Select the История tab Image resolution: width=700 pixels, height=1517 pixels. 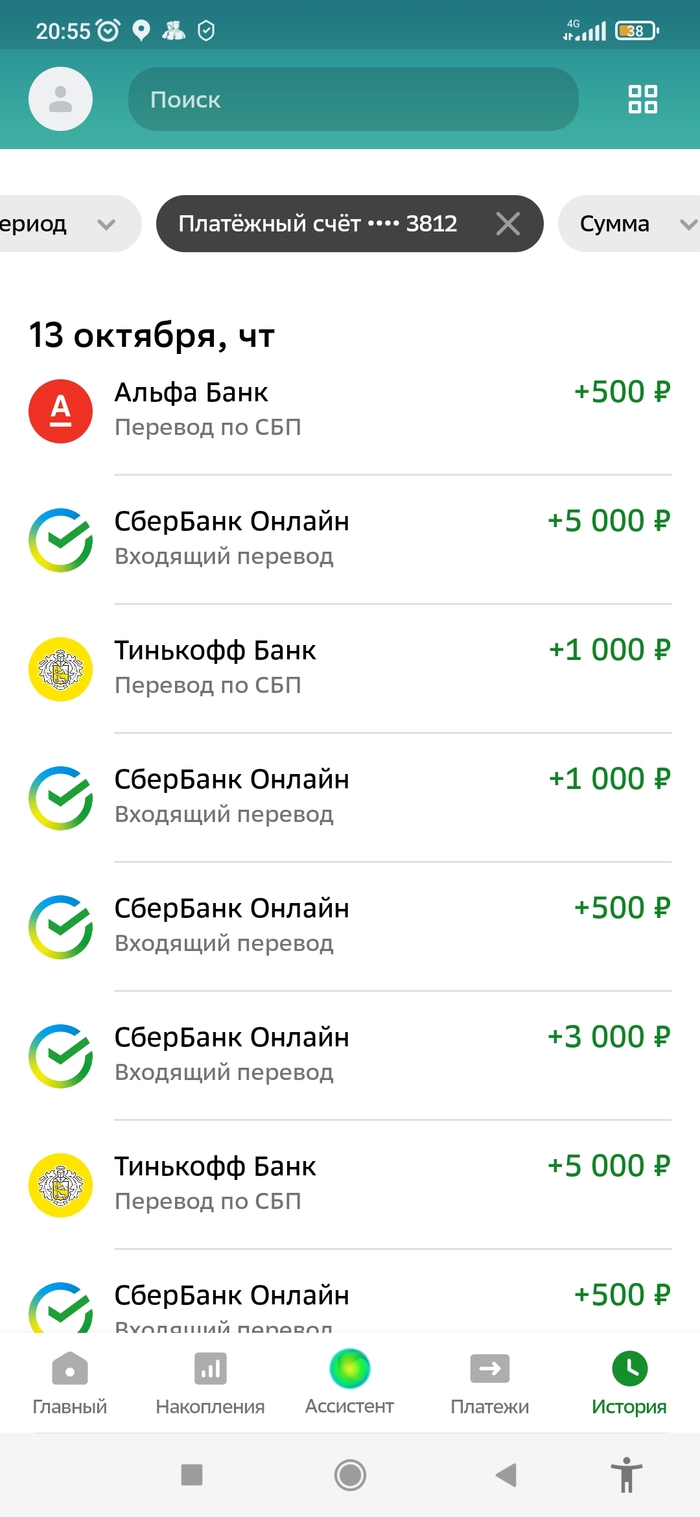click(x=629, y=1383)
